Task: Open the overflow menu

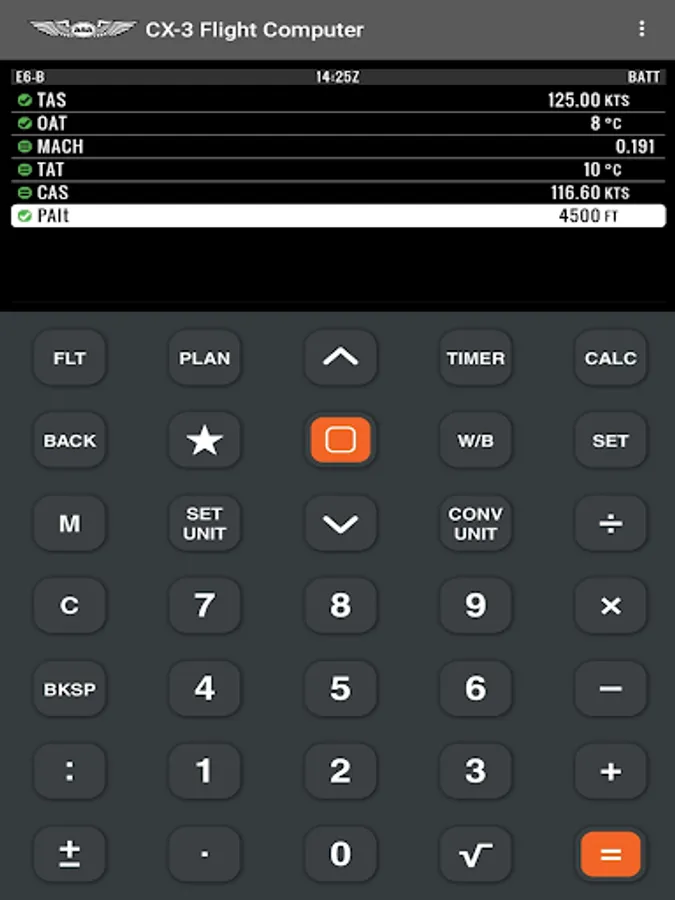Action: [x=641, y=29]
